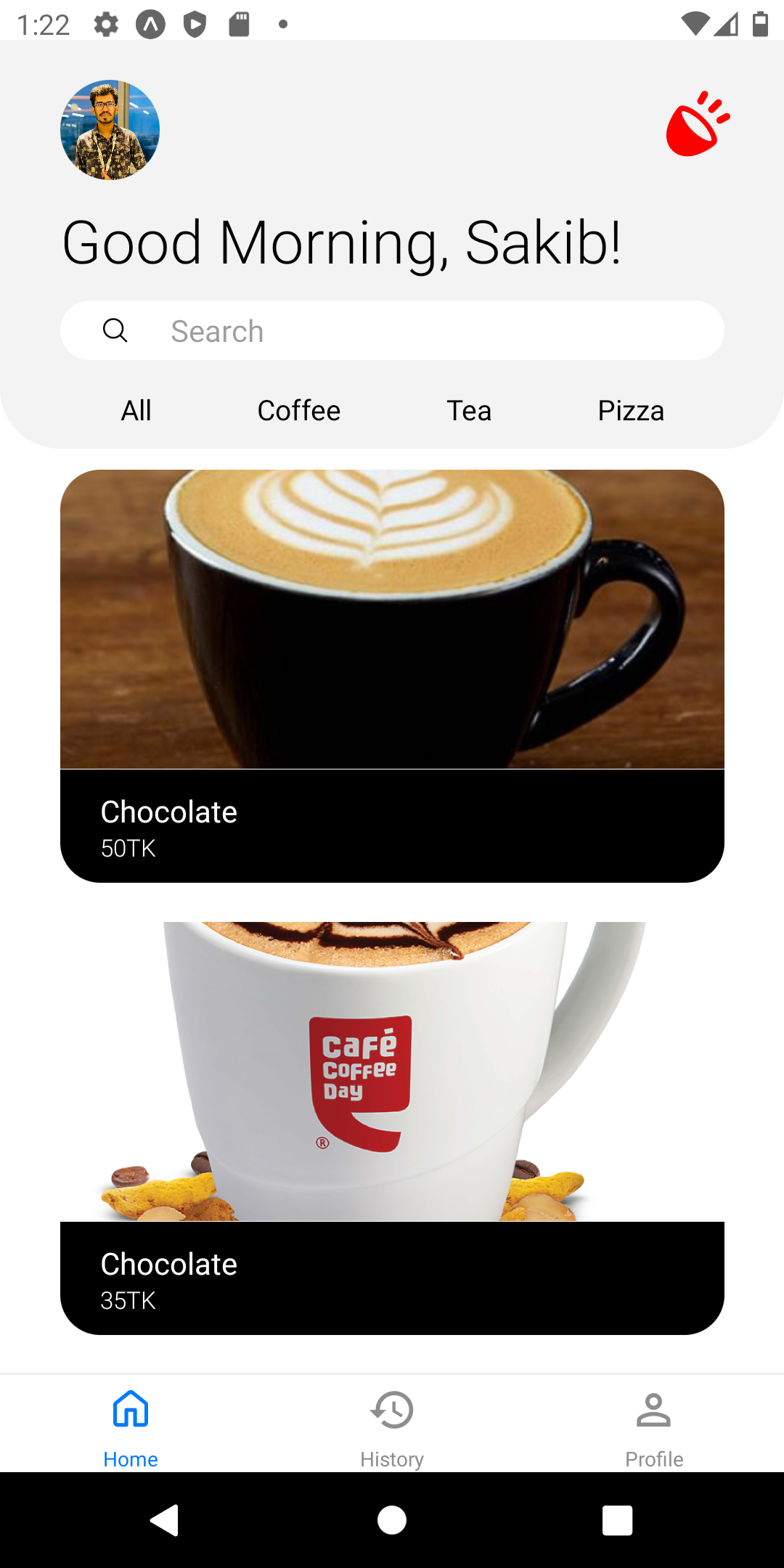Select the Pizza category filter
The height and width of the screenshot is (1568, 784).
click(x=630, y=410)
